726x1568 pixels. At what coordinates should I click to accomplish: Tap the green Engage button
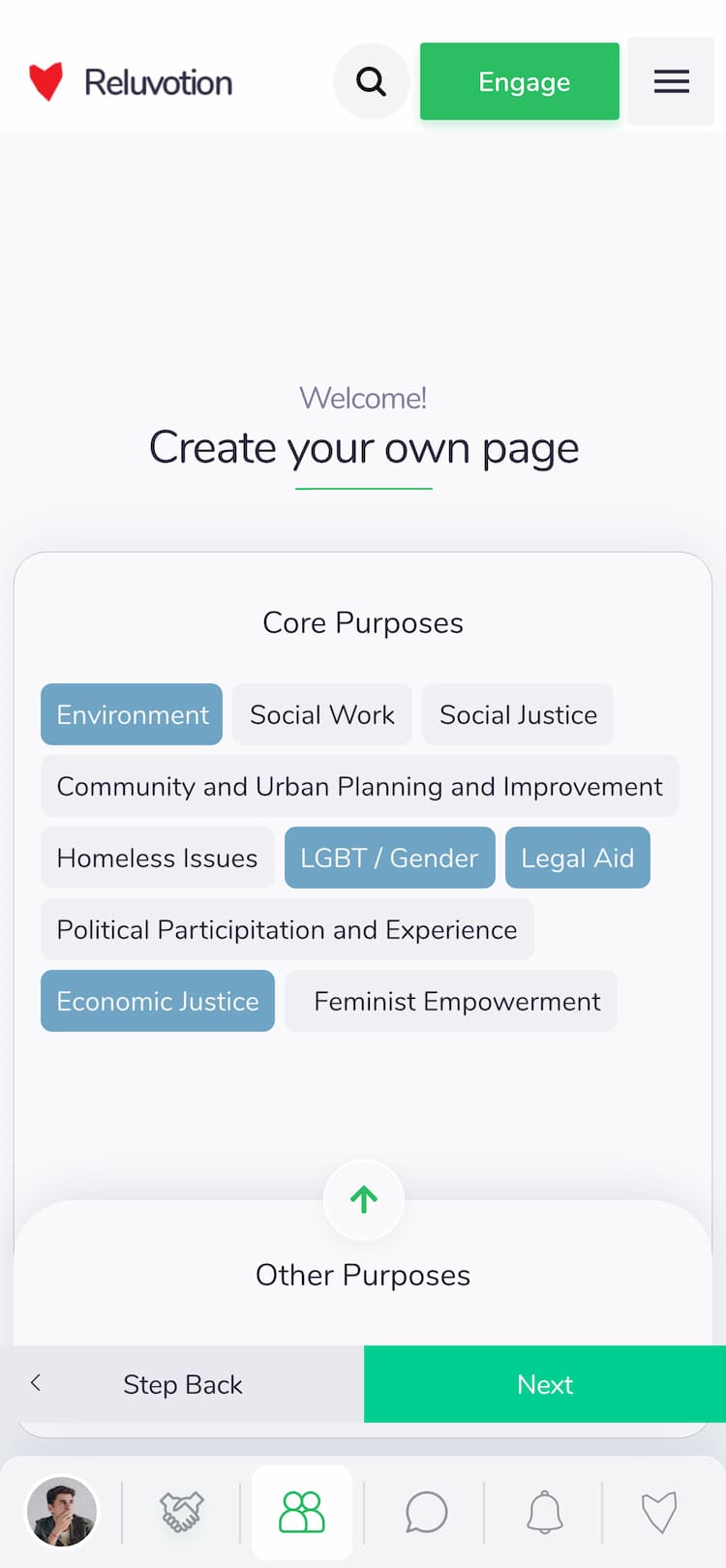tap(520, 81)
